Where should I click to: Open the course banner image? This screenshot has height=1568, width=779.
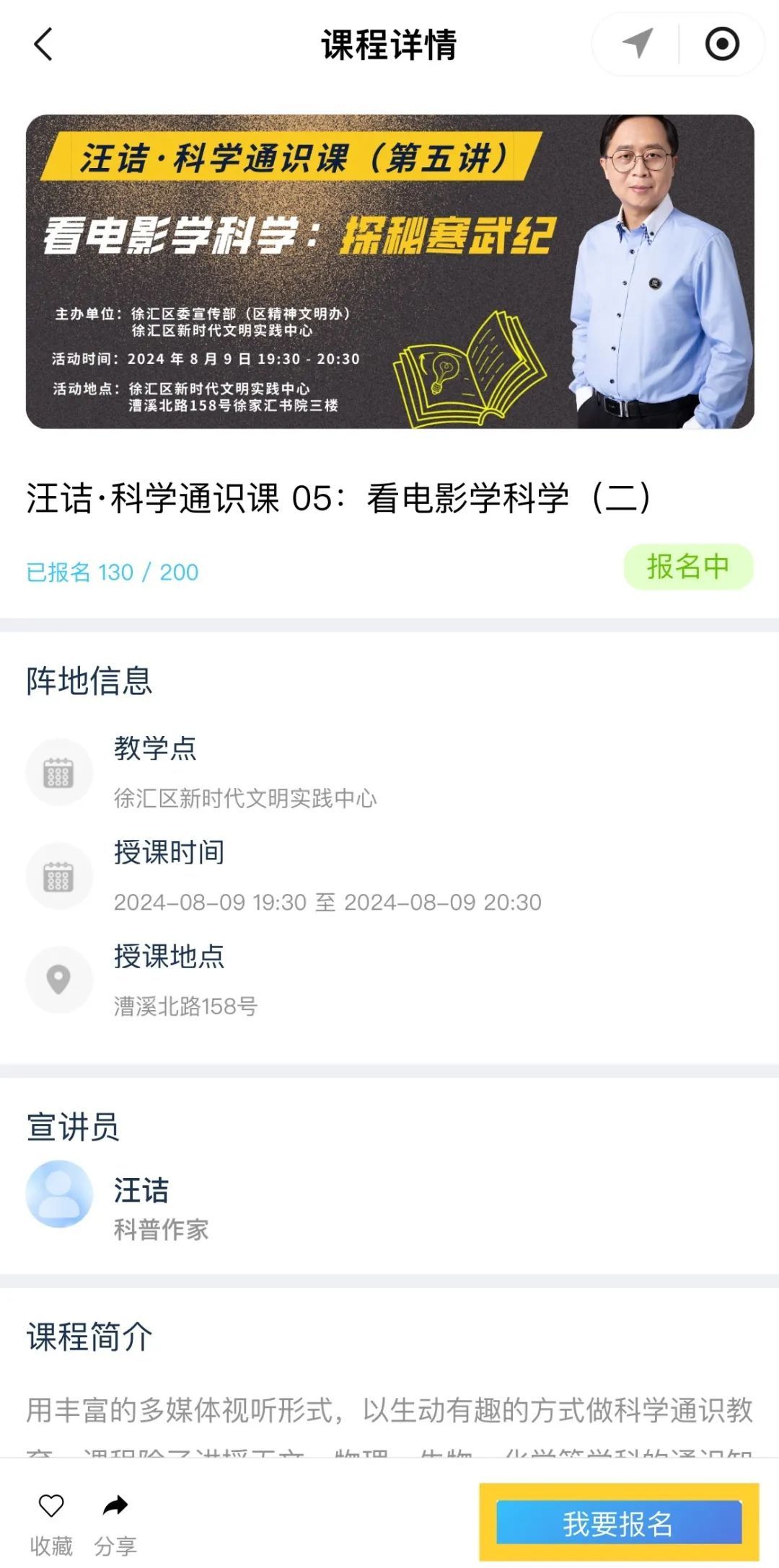tap(389, 271)
